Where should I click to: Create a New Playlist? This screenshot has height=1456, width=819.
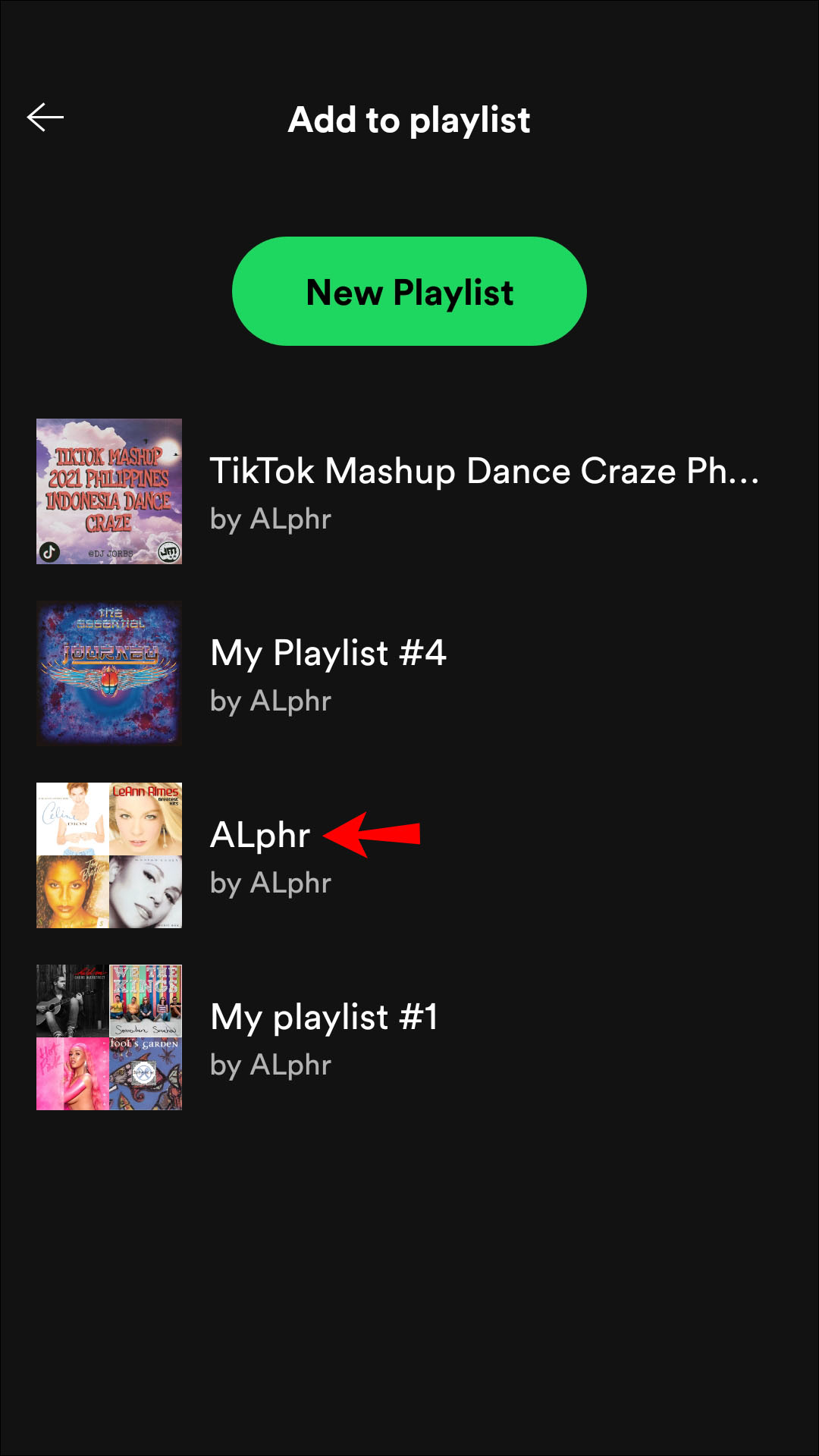point(409,292)
